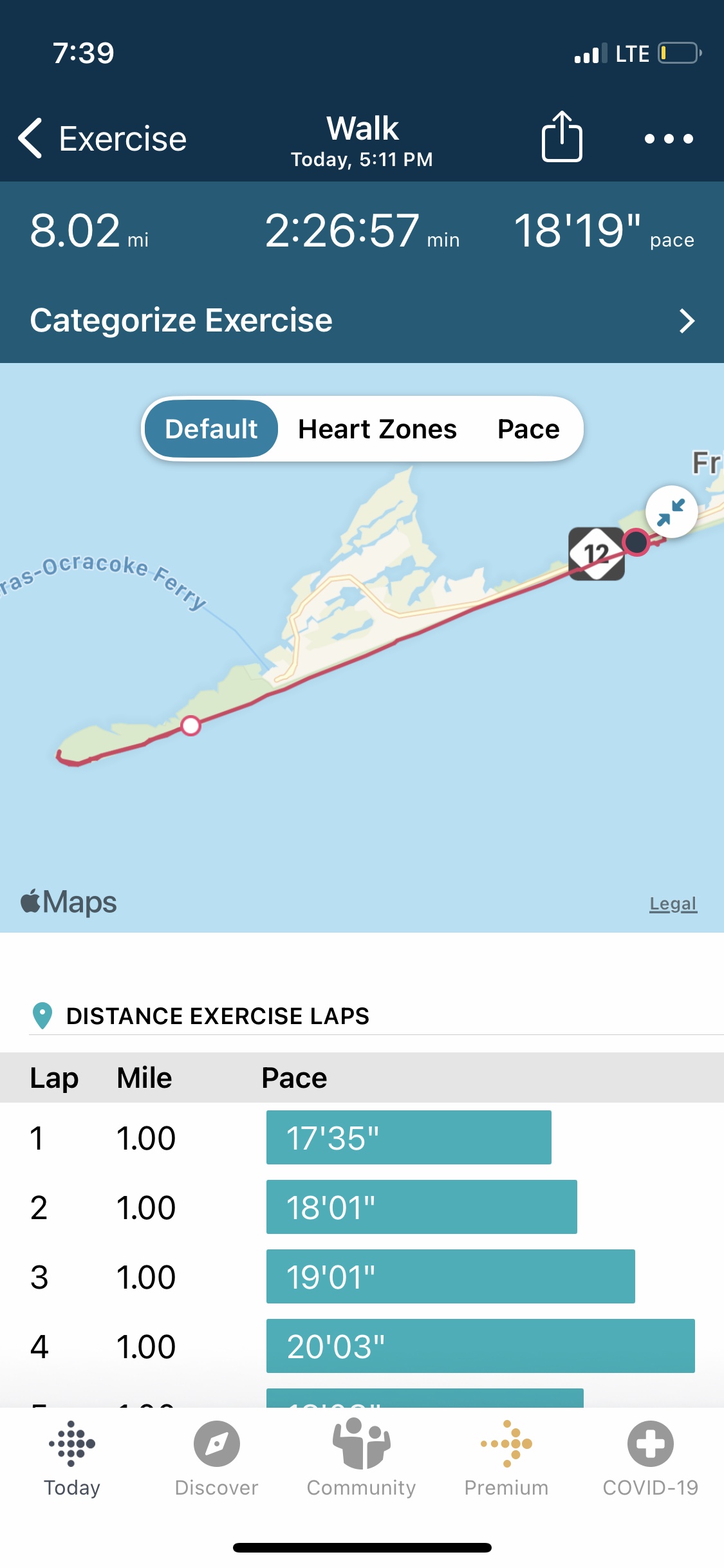Open the Discover tab
The image size is (724, 1568).
click(x=216, y=1460)
